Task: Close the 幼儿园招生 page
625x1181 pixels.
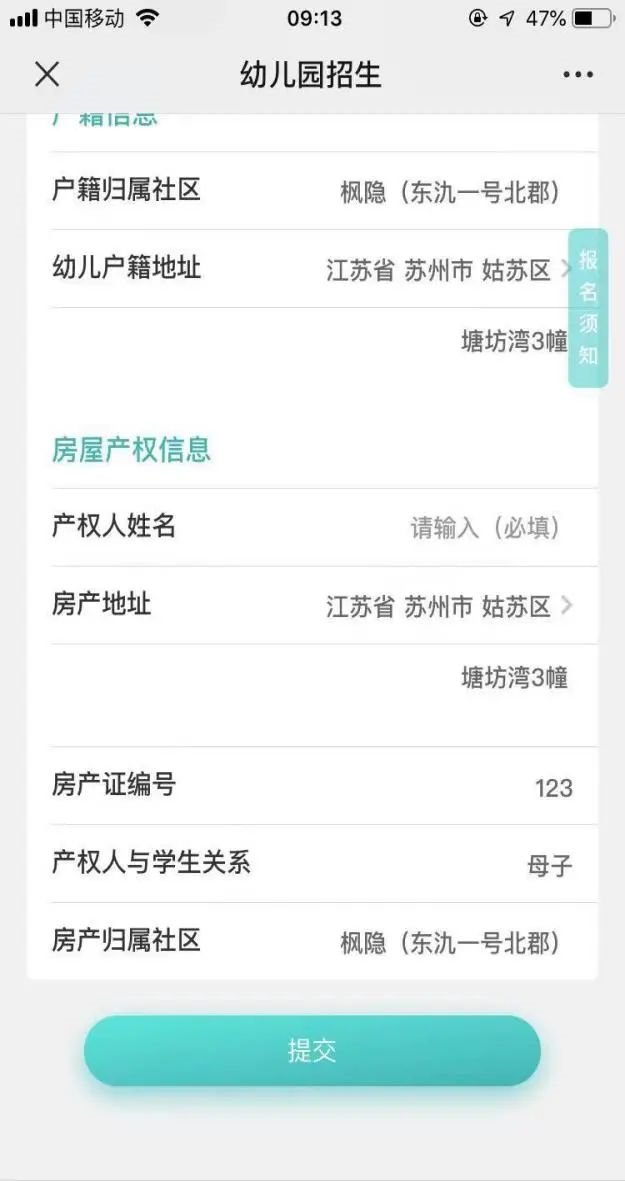Action: 46,74
